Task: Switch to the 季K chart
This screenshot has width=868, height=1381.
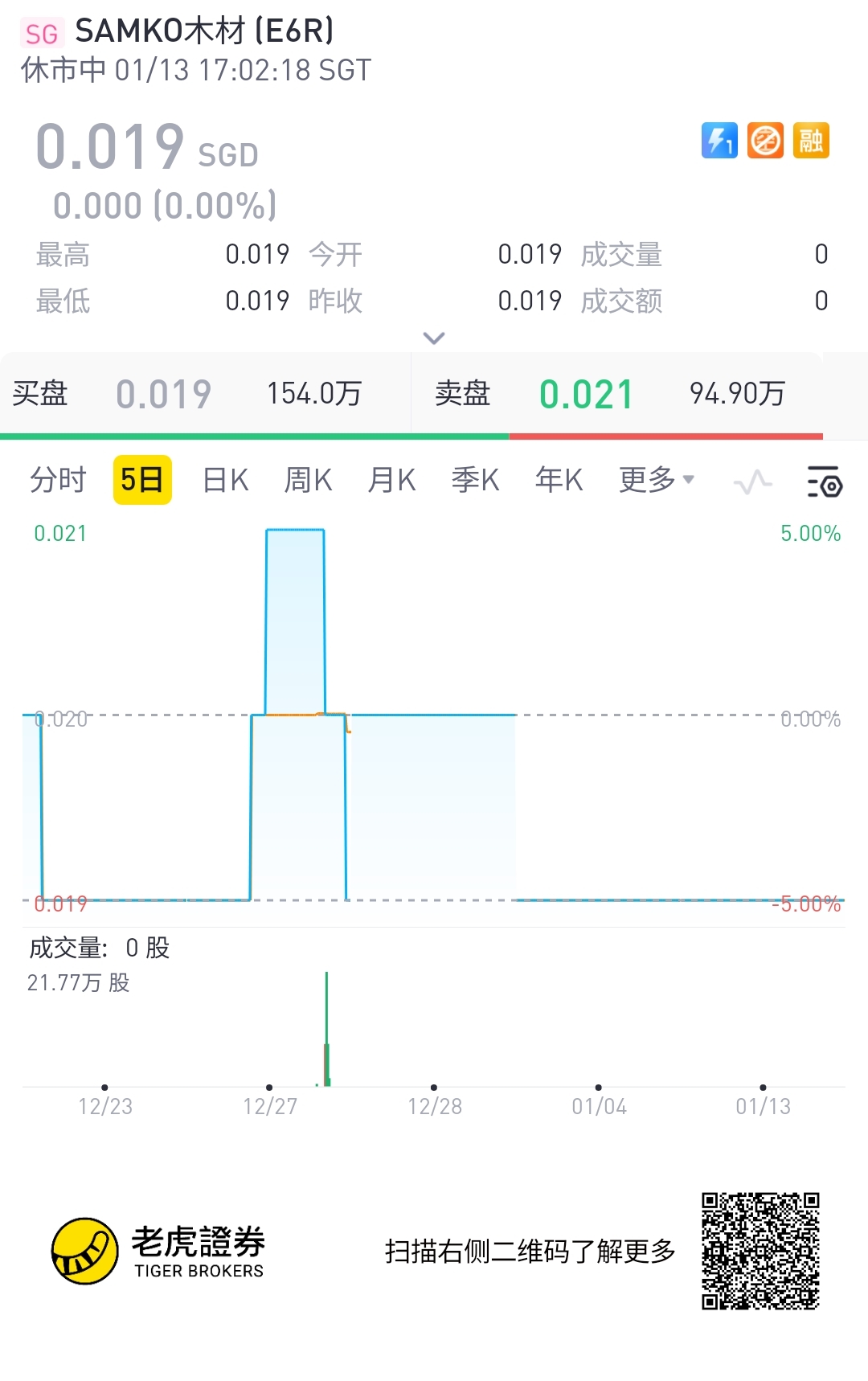Action: point(476,480)
